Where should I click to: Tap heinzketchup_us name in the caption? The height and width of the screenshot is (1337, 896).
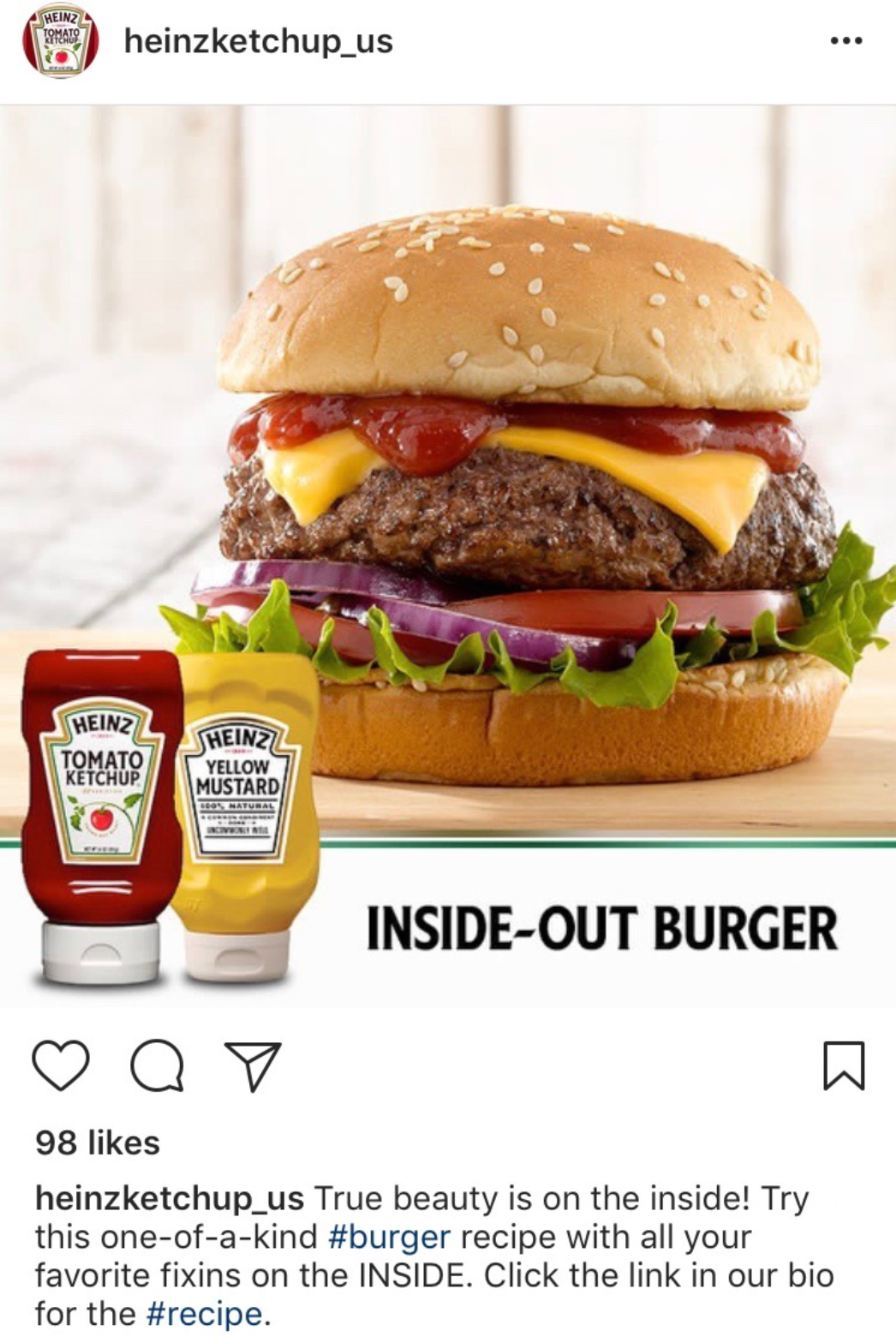pyautogui.click(x=169, y=1198)
